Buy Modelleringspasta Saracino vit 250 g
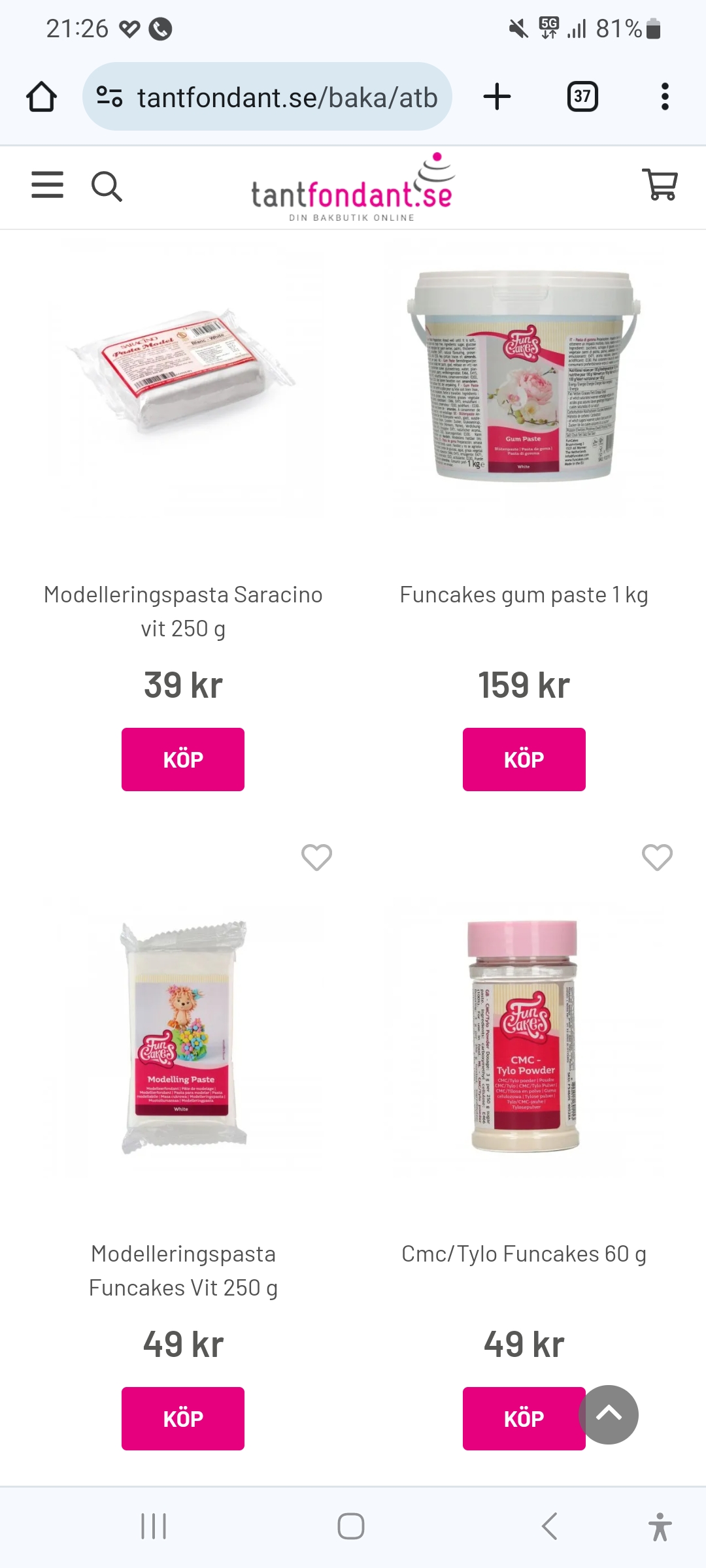 183,759
